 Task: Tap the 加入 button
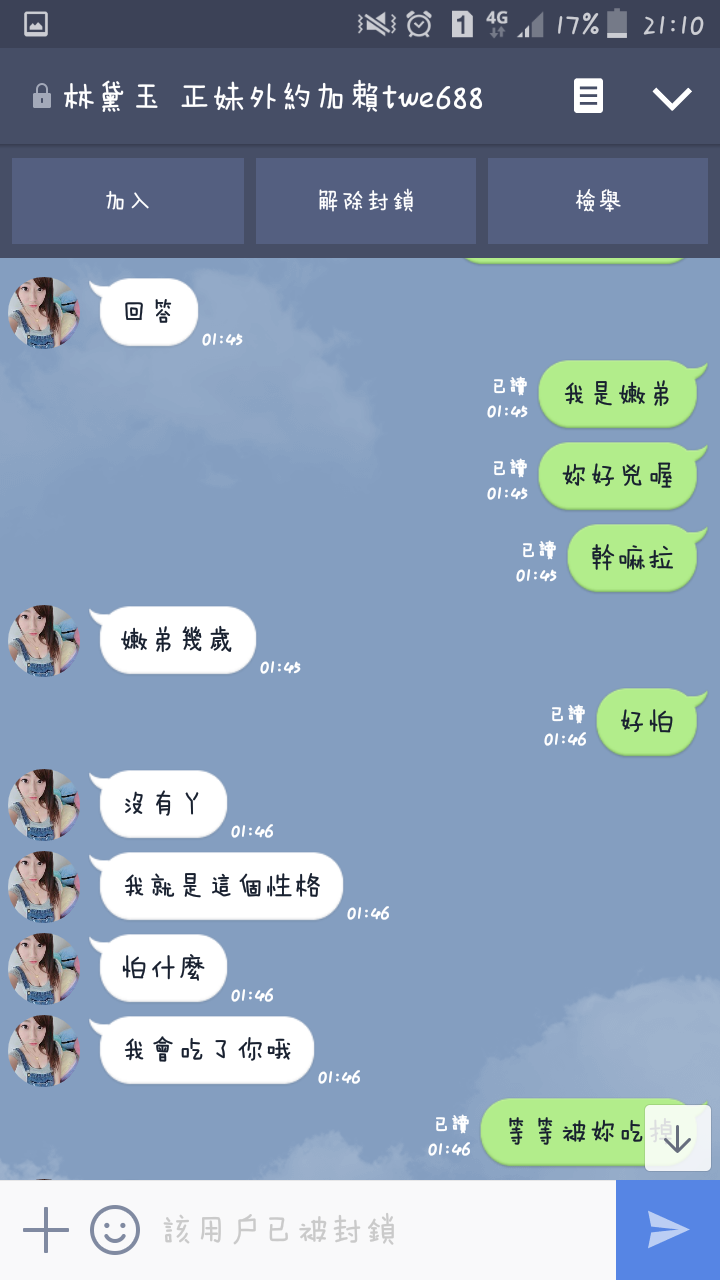pyautogui.click(x=128, y=201)
